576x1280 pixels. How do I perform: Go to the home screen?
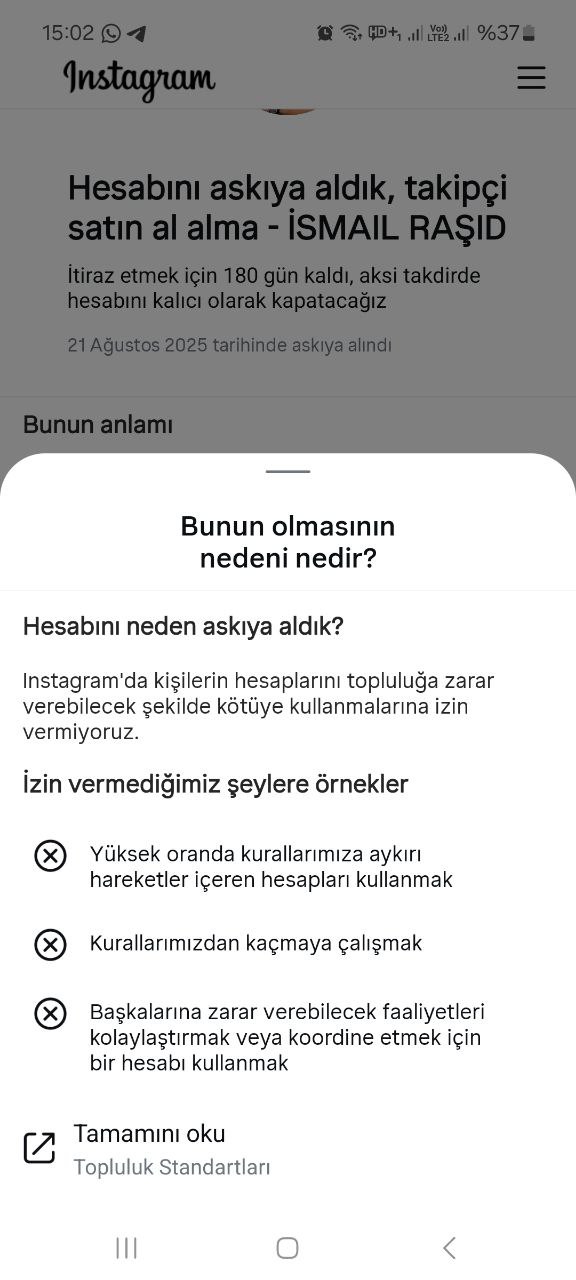(x=287, y=1247)
